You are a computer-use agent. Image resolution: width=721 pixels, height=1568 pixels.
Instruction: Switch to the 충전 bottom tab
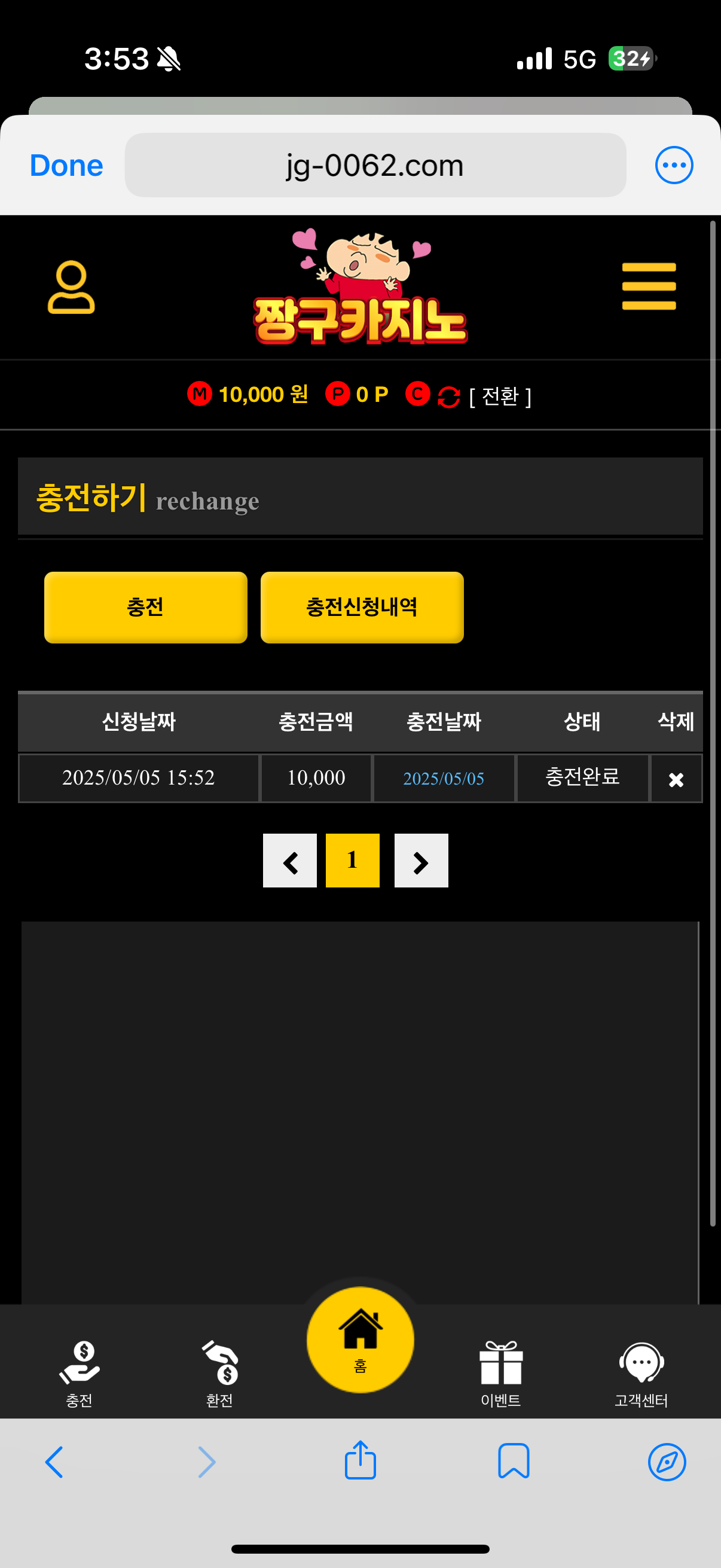click(79, 1374)
